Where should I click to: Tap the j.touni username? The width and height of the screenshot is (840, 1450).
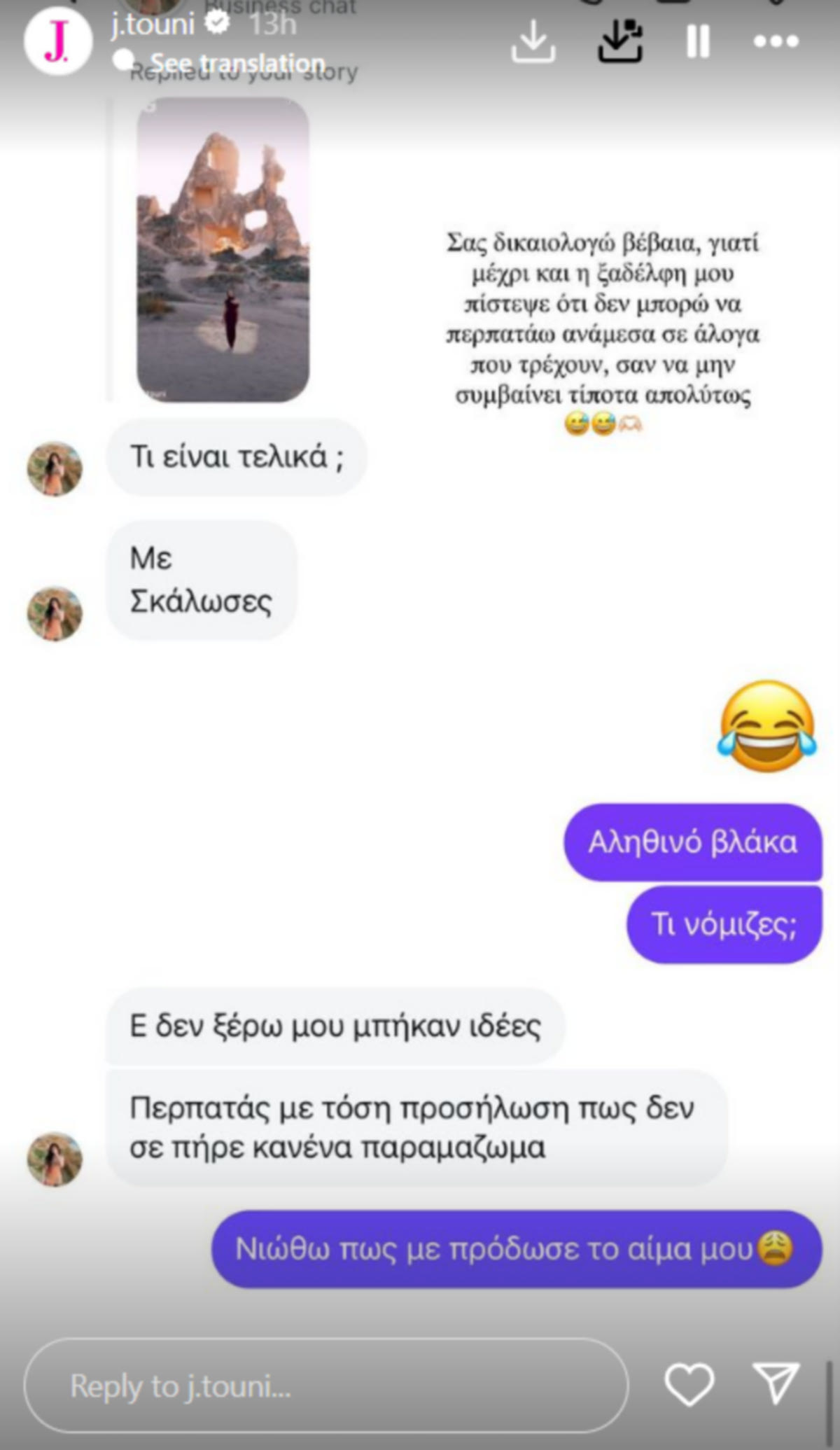pyautogui.click(x=153, y=25)
